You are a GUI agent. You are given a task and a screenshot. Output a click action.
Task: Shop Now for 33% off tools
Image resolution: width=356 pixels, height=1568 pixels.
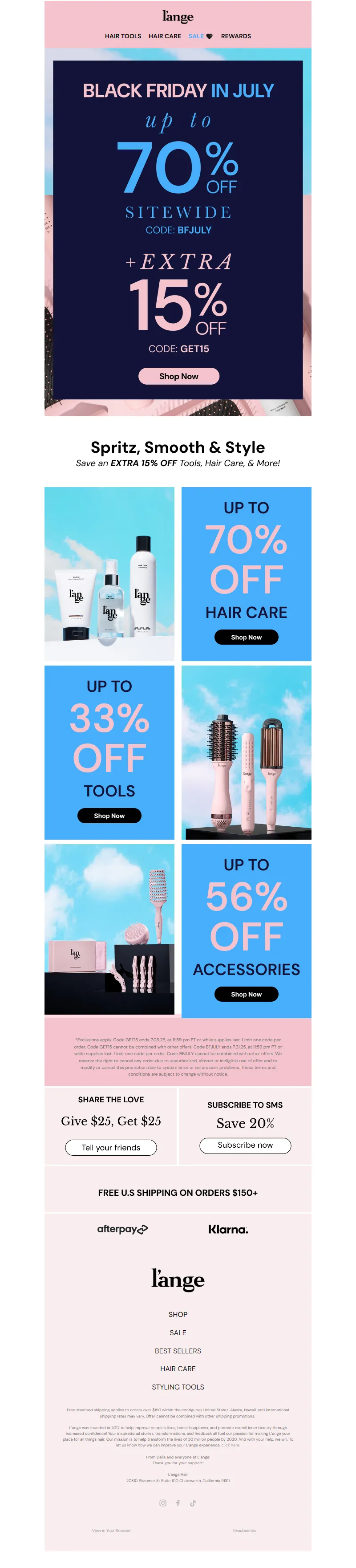pos(109,816)
